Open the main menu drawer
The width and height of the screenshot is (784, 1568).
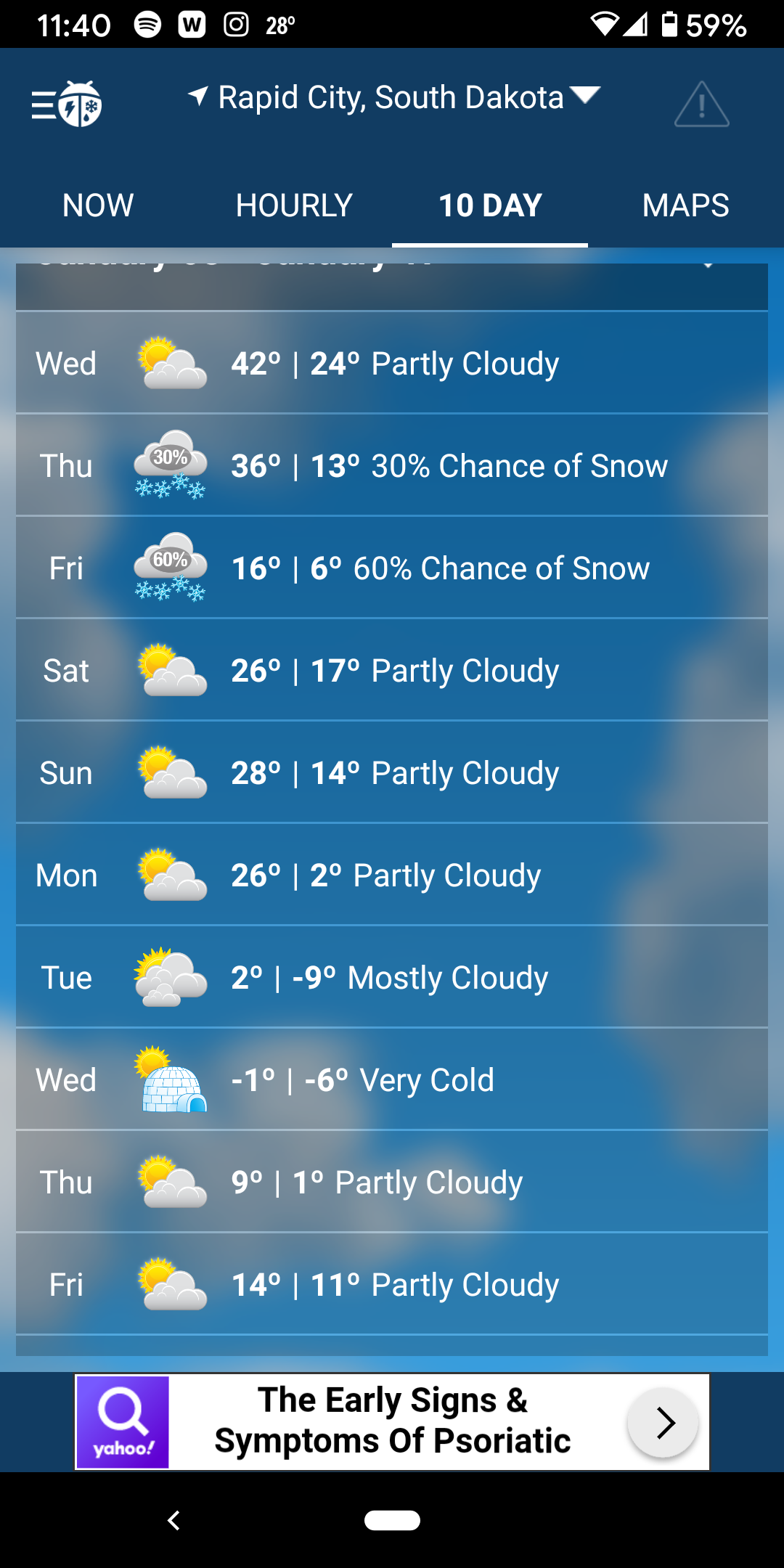[65, 104]
